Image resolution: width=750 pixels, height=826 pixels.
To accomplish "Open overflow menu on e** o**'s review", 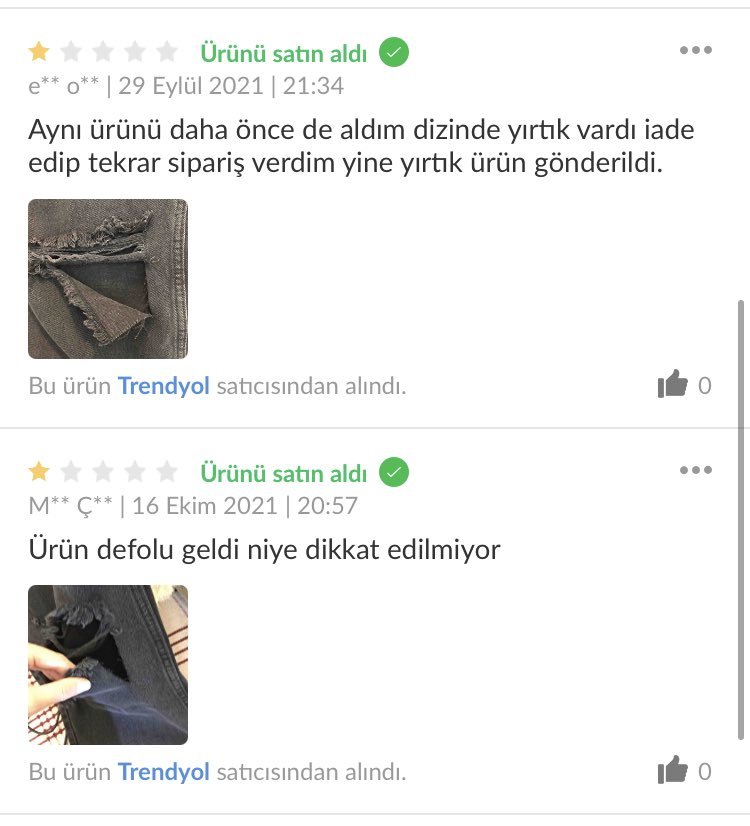I will [x=695, y=51].
